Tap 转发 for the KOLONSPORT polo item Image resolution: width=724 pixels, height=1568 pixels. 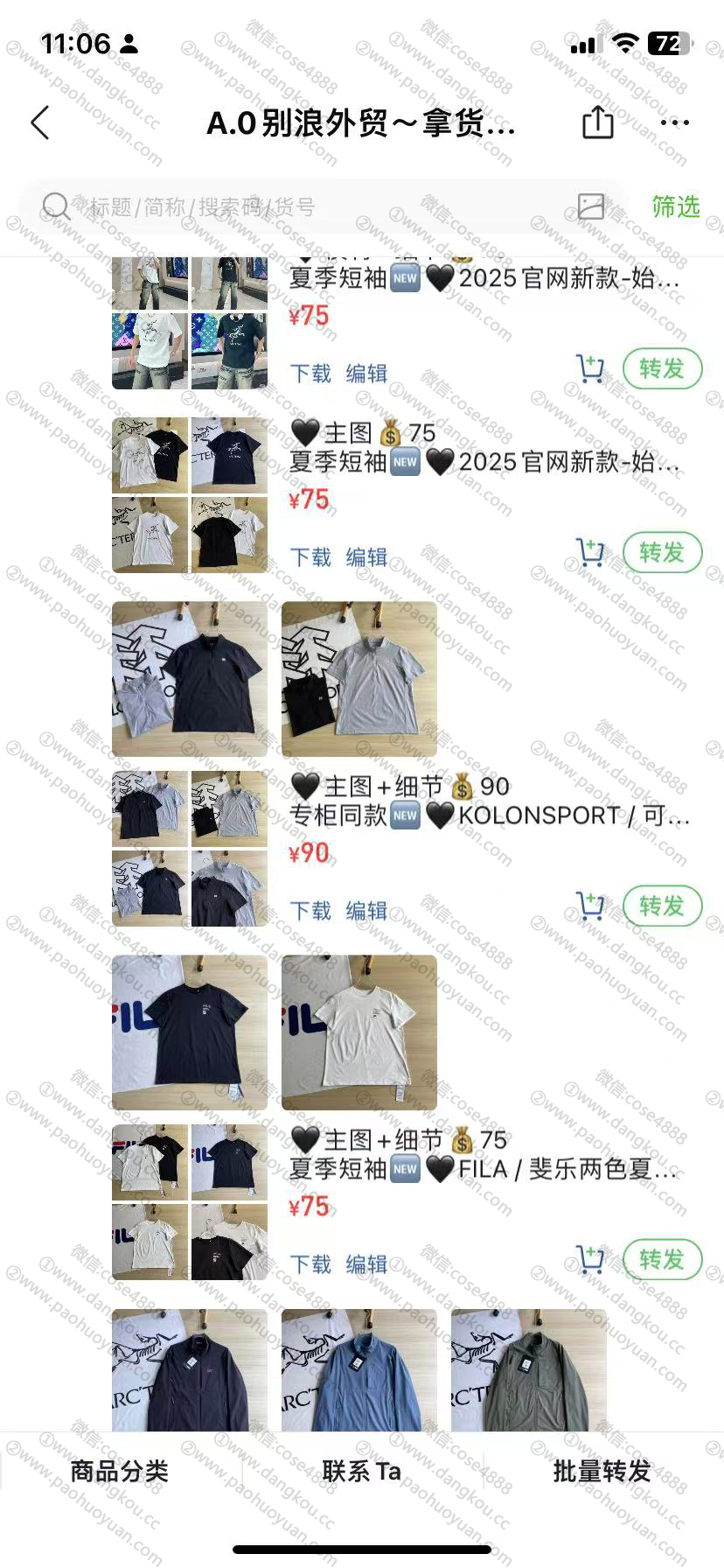click(662, 906)
